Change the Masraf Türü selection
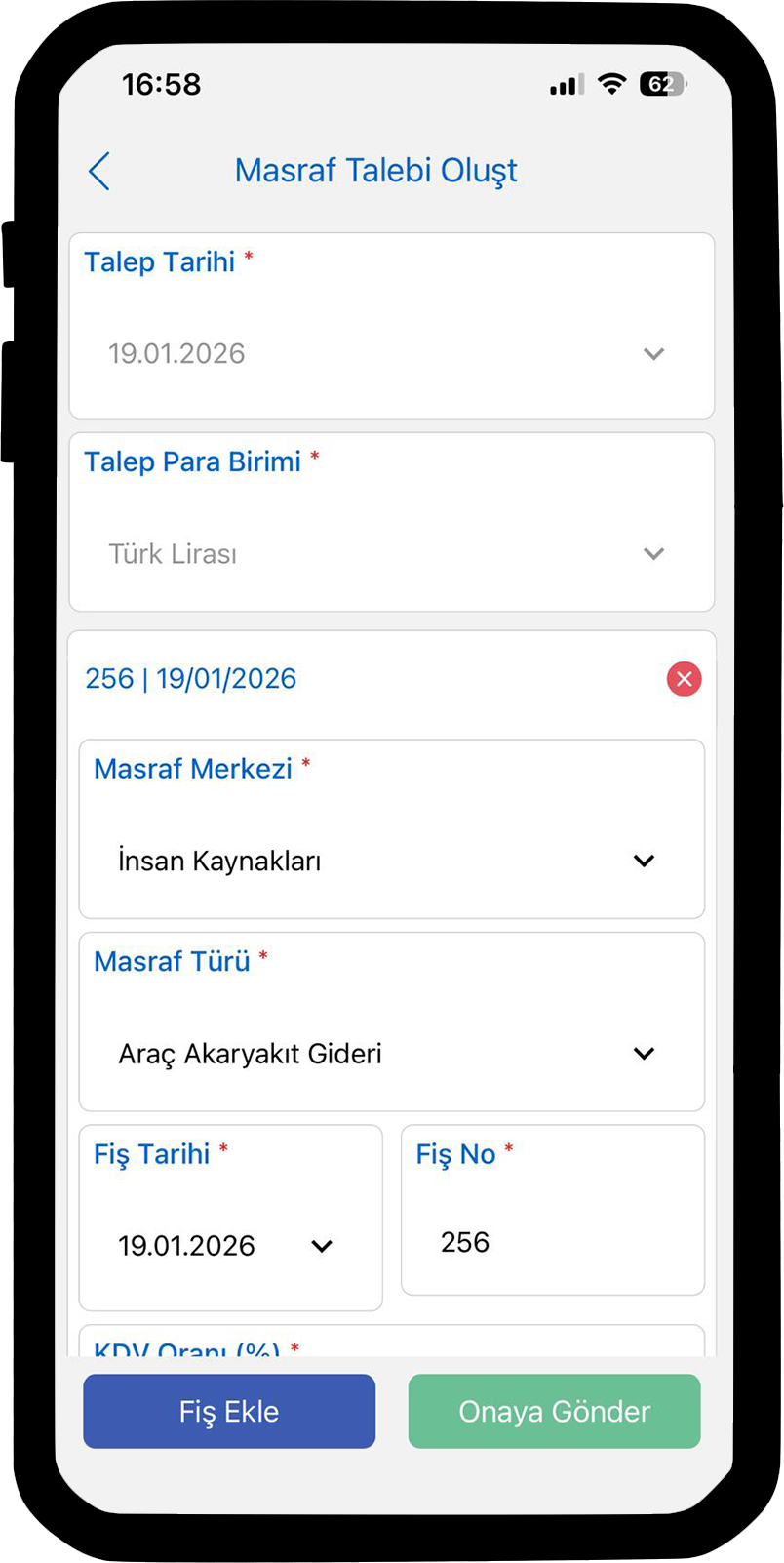 click(390, 1053)
